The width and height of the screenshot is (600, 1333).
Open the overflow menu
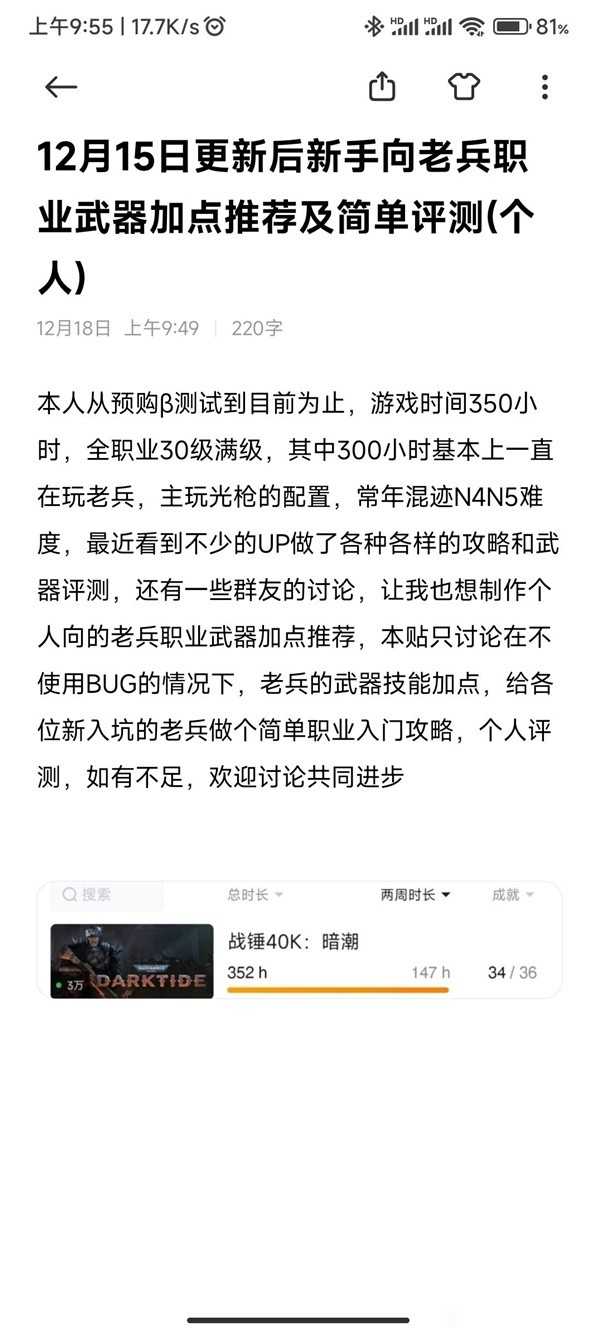coord(544,87)
